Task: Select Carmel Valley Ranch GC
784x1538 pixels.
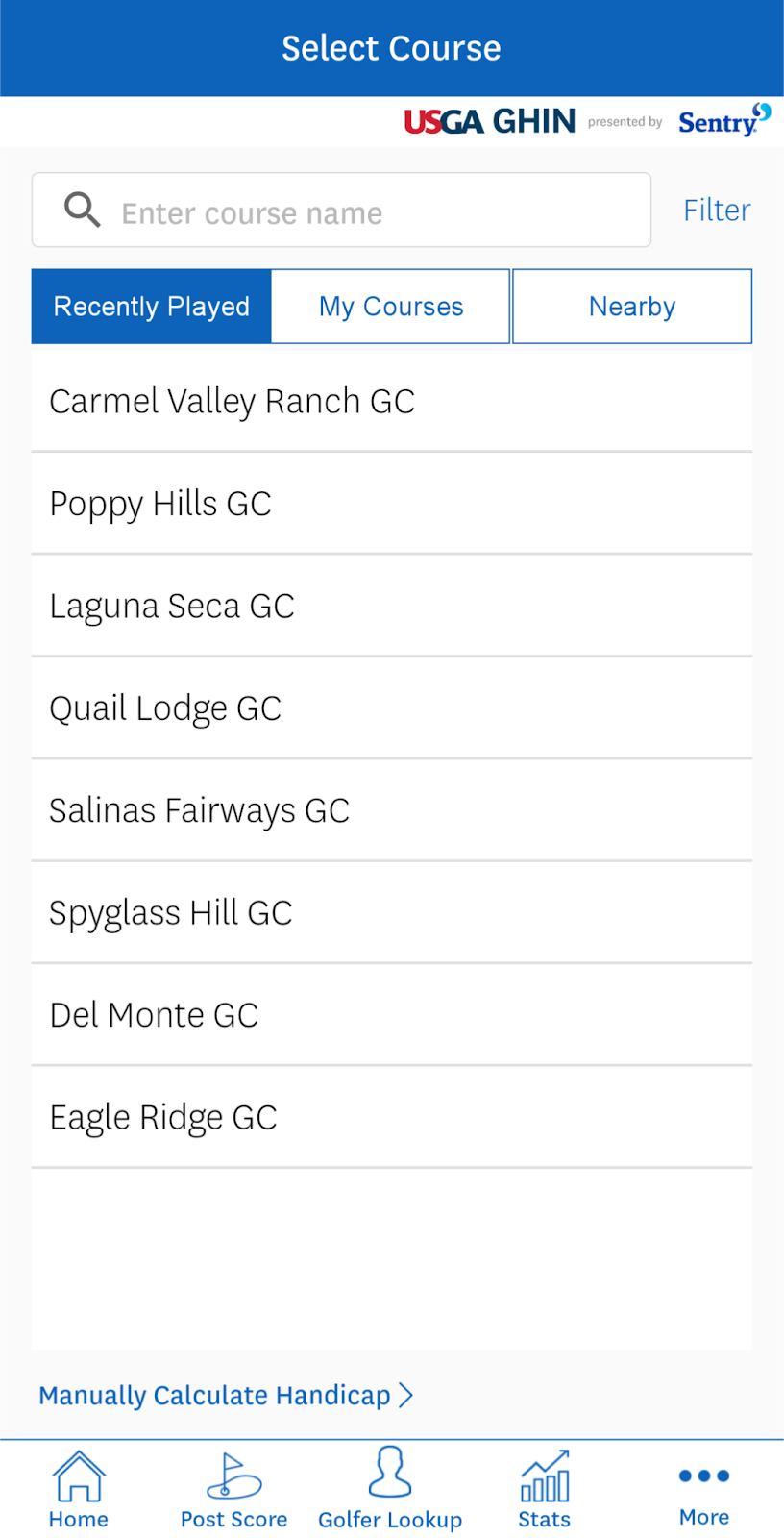Action: point(392,401)
